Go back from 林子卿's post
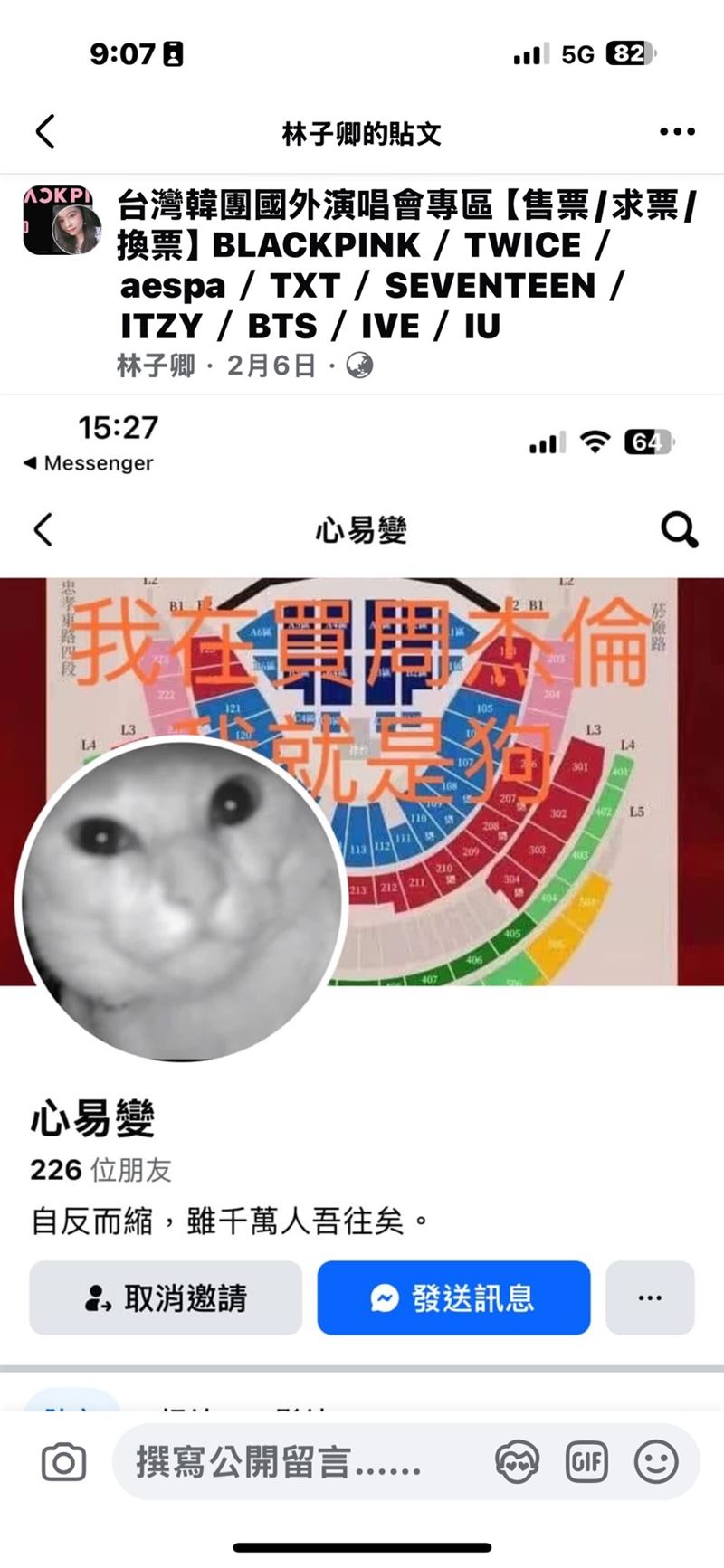 pyautogui.click(x=45, y=132)
